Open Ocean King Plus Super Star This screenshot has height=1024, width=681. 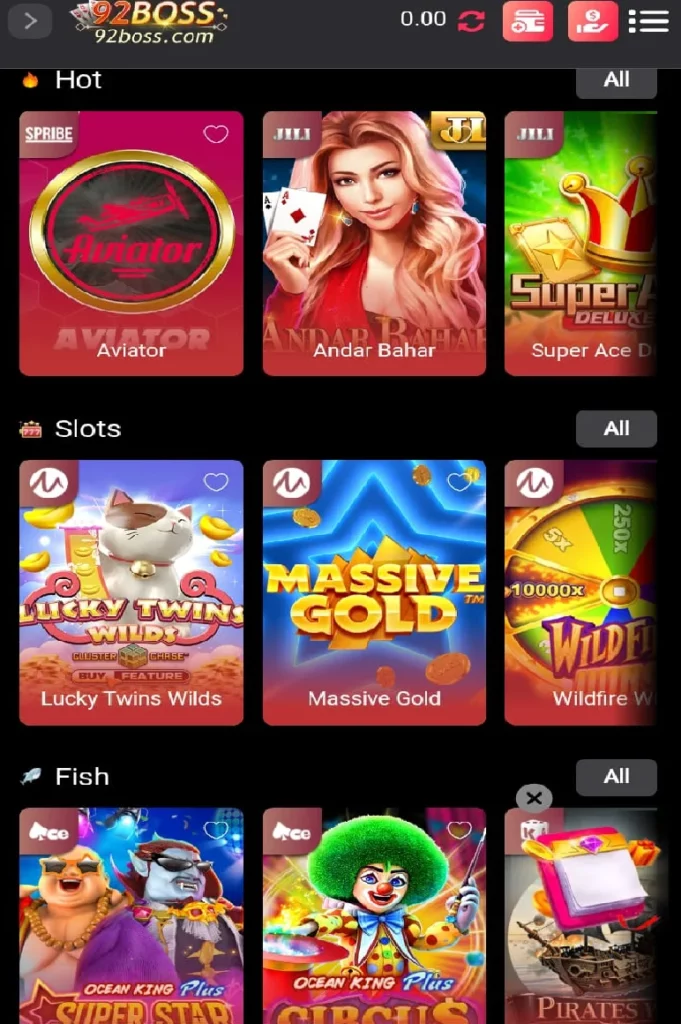point(131,915)
